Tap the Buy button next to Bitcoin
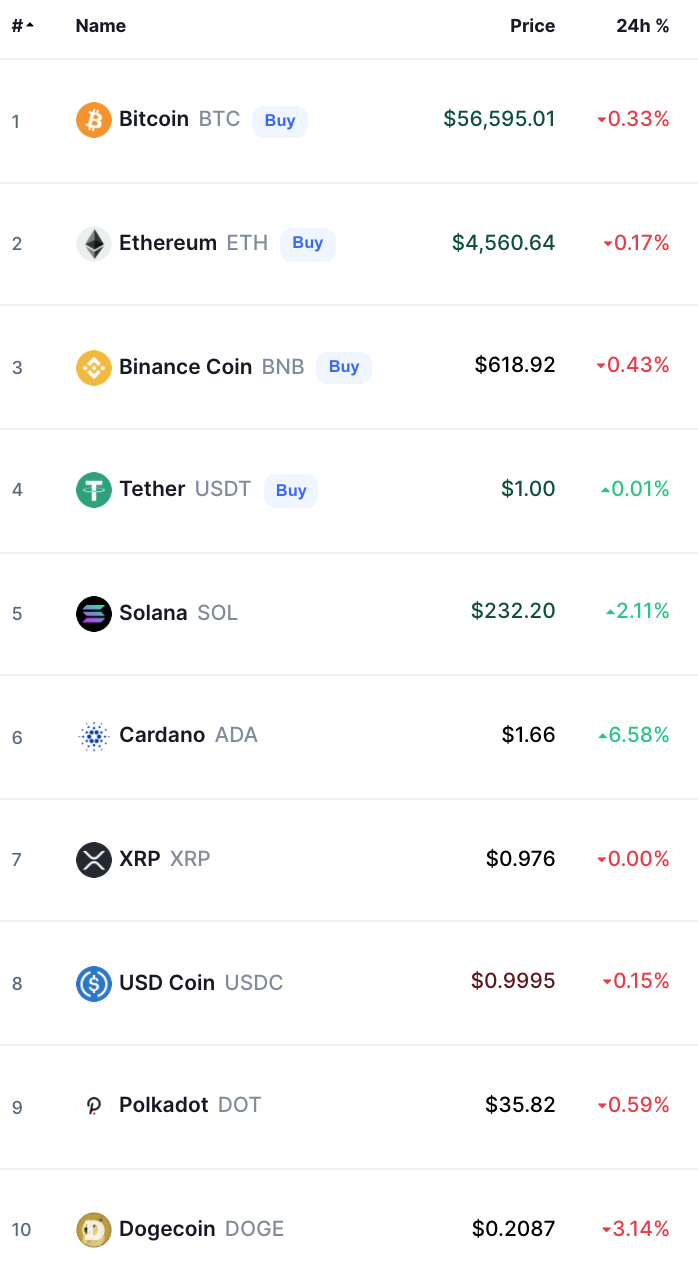 (280, 121)
